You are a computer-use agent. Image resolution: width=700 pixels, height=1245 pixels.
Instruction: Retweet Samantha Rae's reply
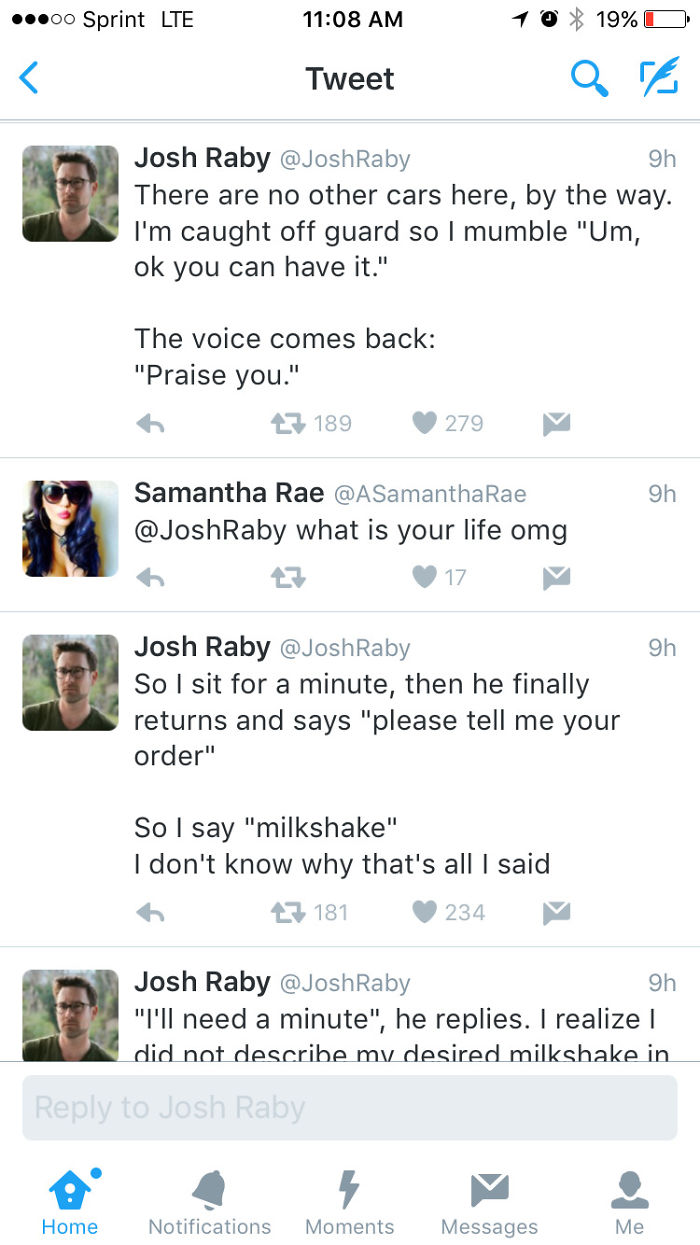tap(289, 577)
